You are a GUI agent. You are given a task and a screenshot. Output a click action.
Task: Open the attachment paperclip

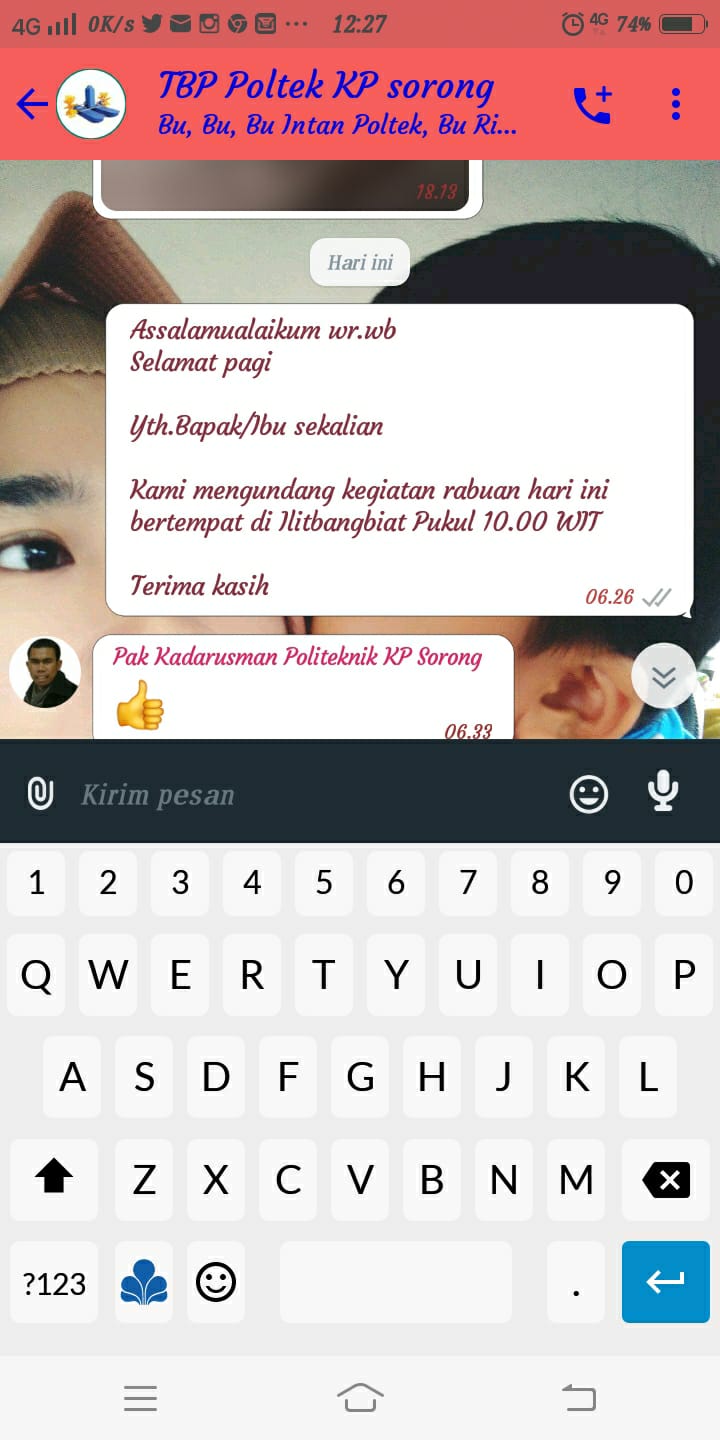40,794
